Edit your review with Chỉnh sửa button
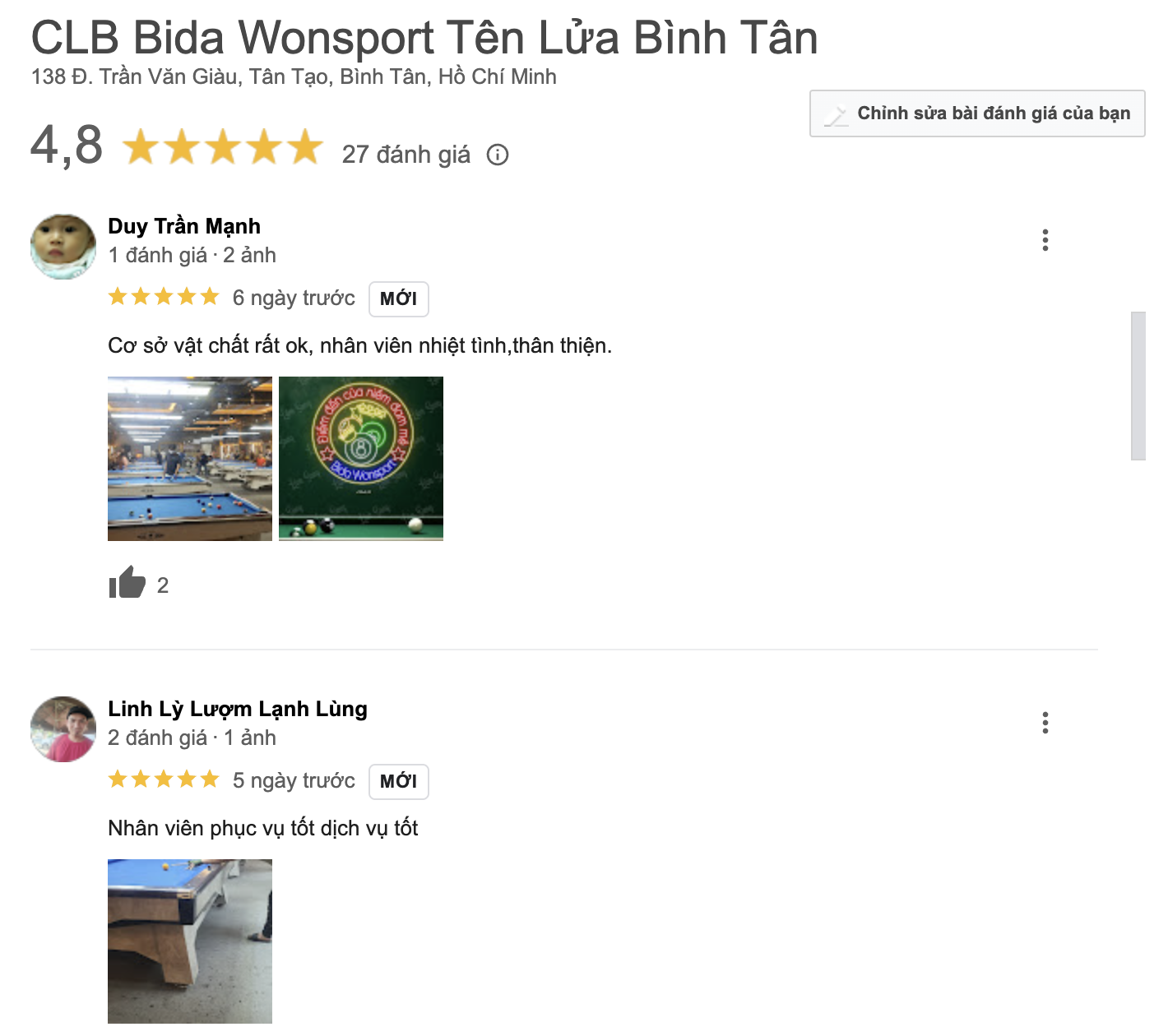Viewport: 1168px width, 1036px height. (977, 113)
